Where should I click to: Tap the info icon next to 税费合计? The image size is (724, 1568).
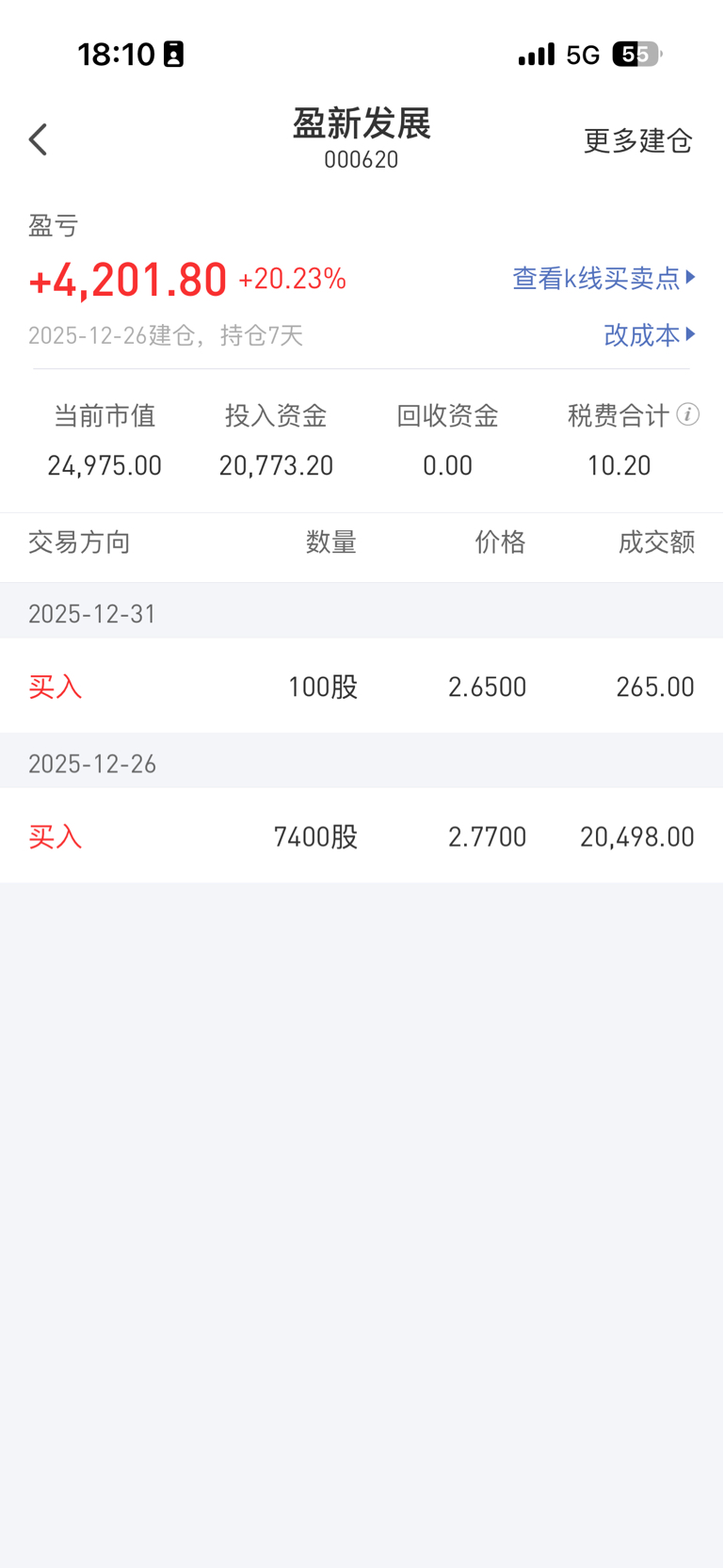click(688, 414)
